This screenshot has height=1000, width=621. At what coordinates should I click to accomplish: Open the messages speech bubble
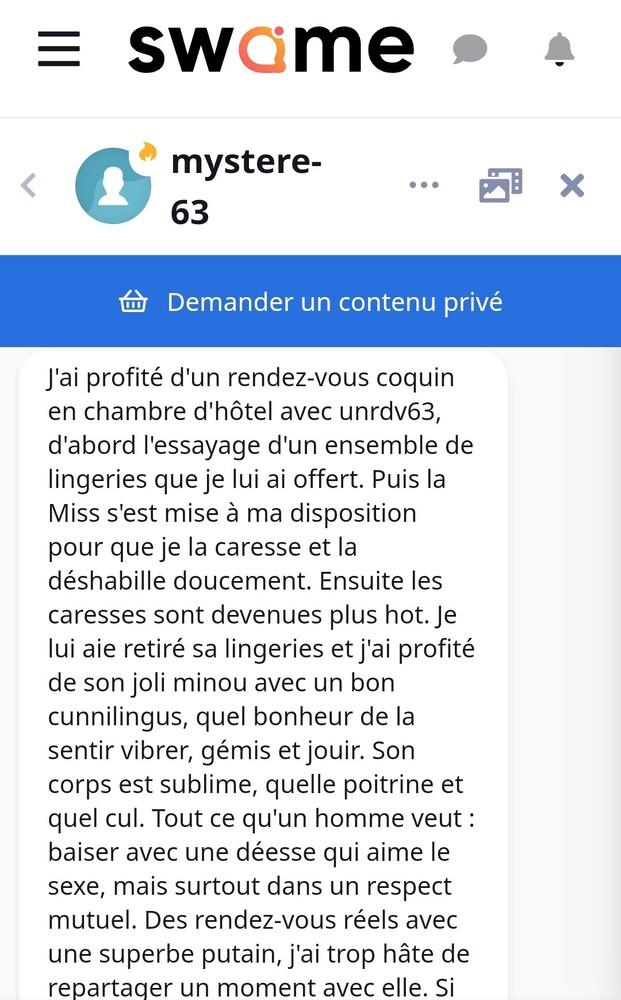coord(469,49)
